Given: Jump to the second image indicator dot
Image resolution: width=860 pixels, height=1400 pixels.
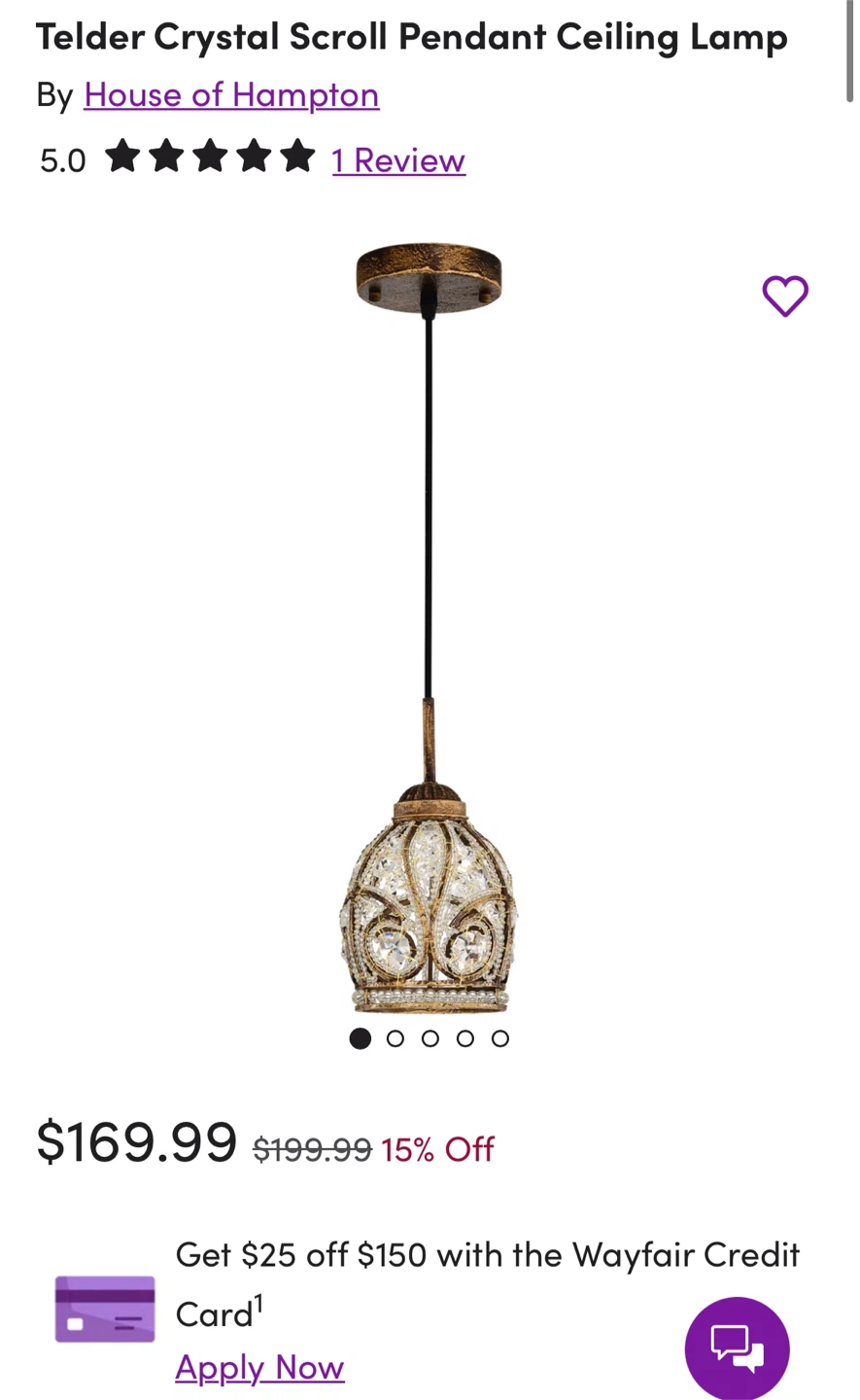Looking at the screenshot, I should click(396, 1038).
